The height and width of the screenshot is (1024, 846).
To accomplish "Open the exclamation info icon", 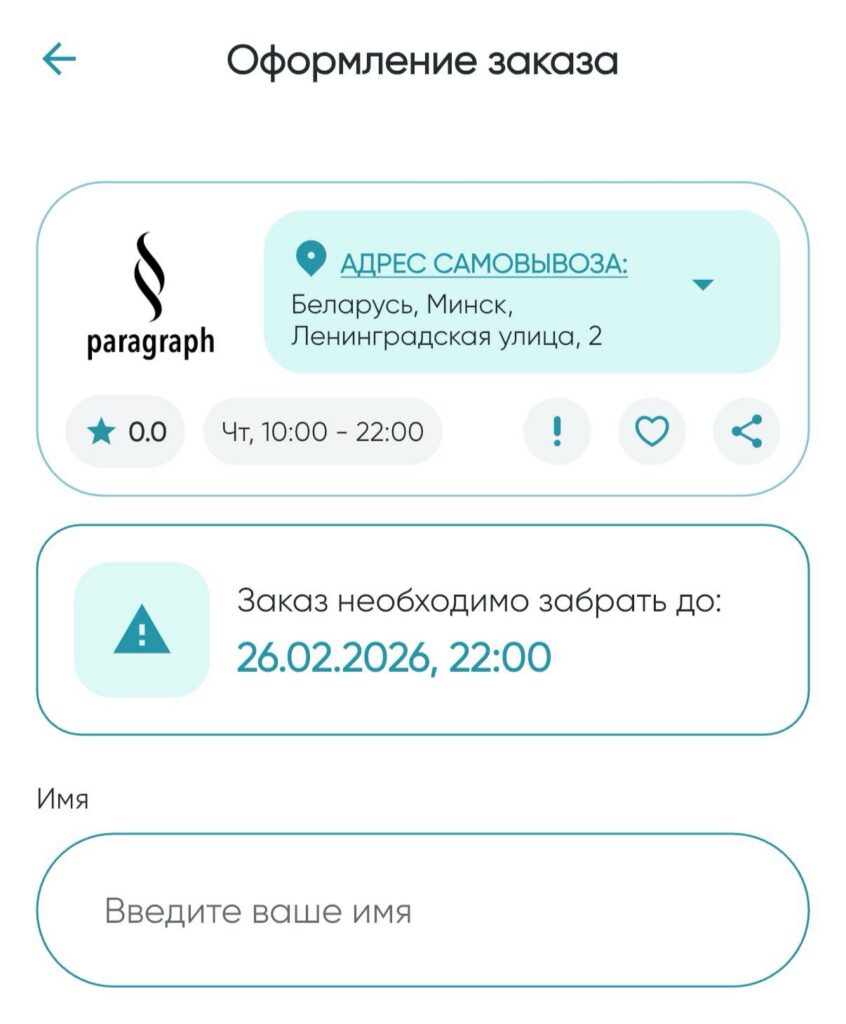I will (x=557, y=432).
